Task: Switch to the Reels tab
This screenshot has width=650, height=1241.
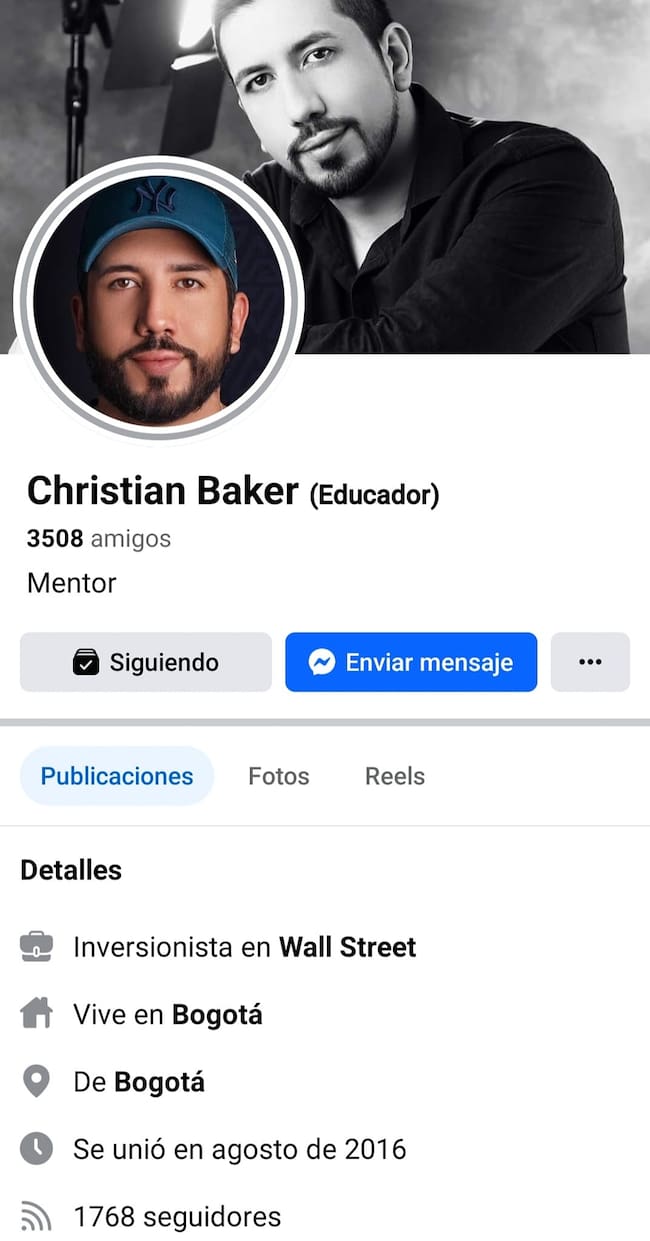Action: 395,776
